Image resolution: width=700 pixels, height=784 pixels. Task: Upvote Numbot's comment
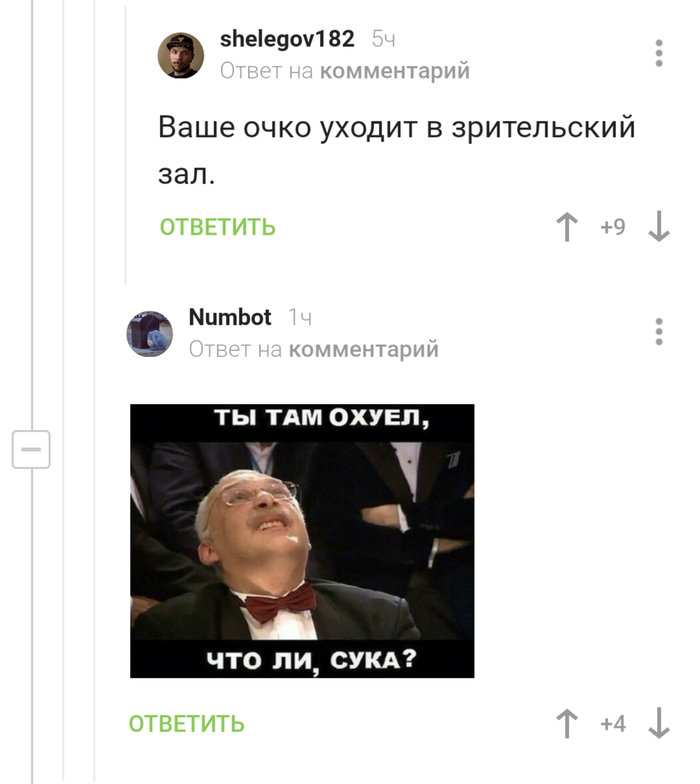(x=567, y=723)
